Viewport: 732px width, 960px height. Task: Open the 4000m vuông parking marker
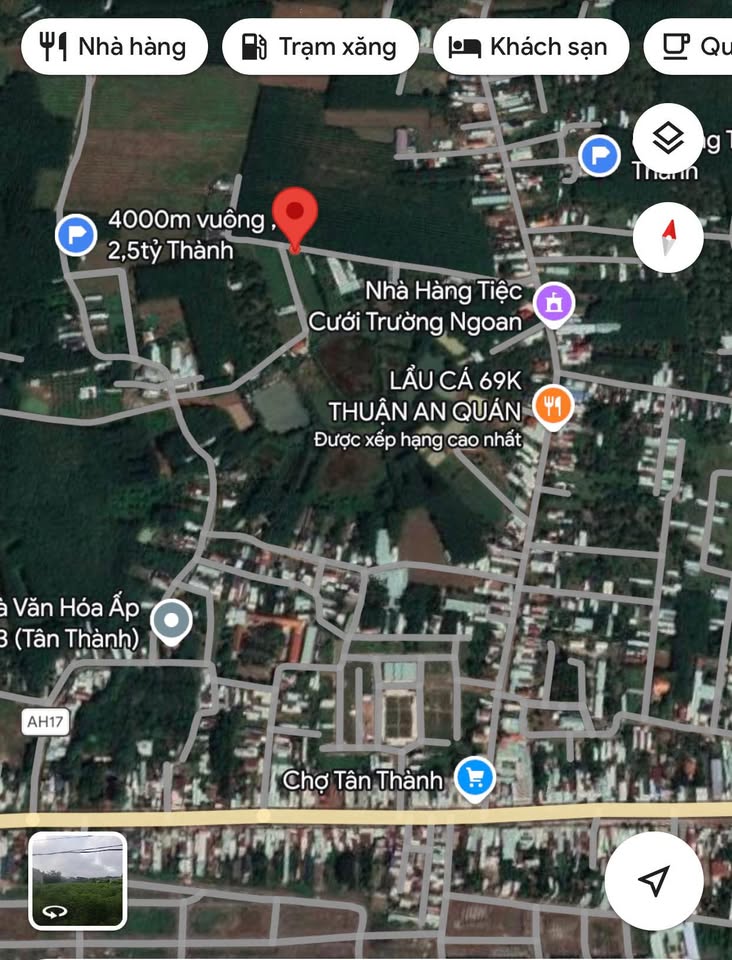[x=76, y=235]
